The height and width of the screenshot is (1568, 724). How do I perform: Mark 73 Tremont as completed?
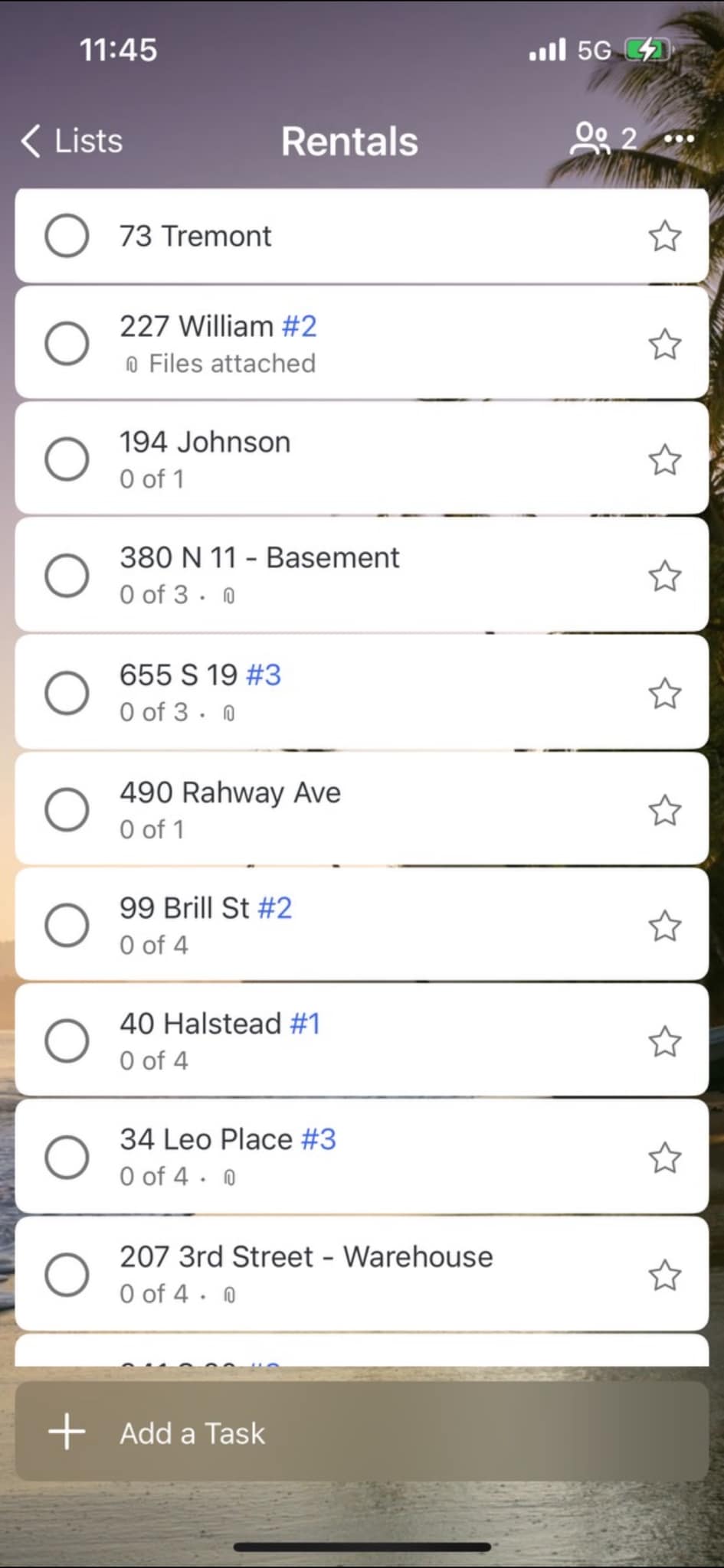coord(67,236)
